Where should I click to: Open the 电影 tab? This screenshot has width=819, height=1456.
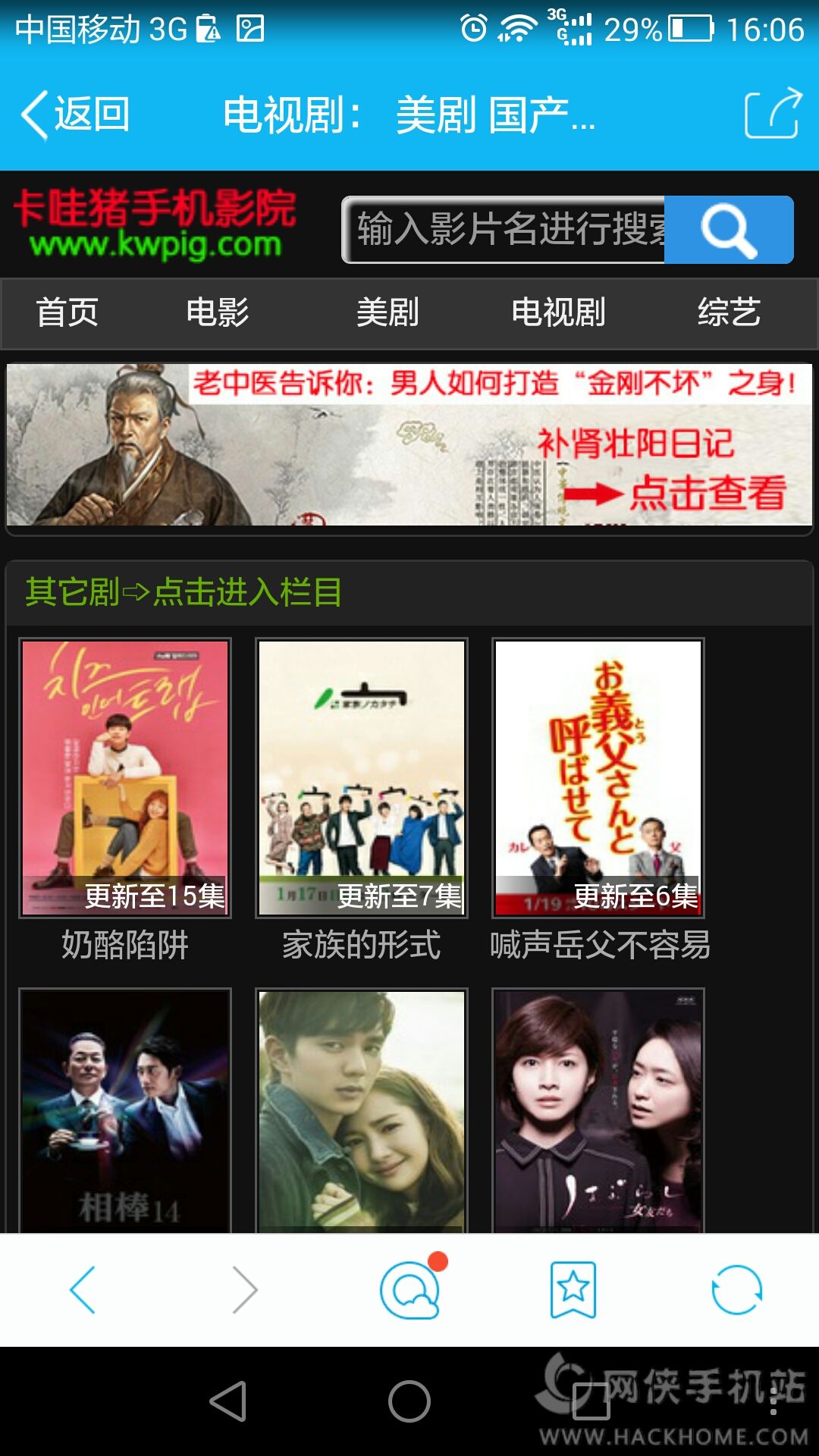(x=218, y=312)
